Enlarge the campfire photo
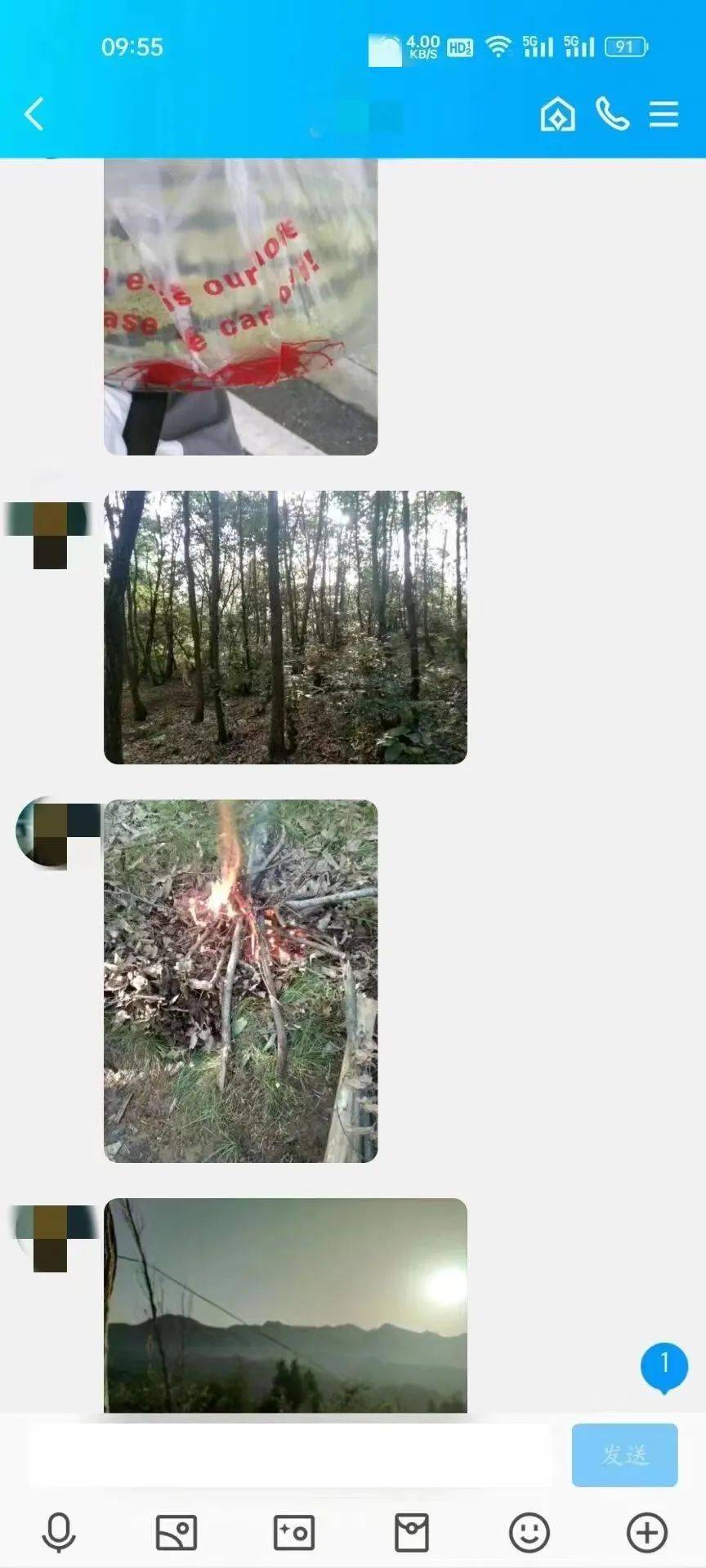This screenshot has height=1568, width=706. click(240, 980)
